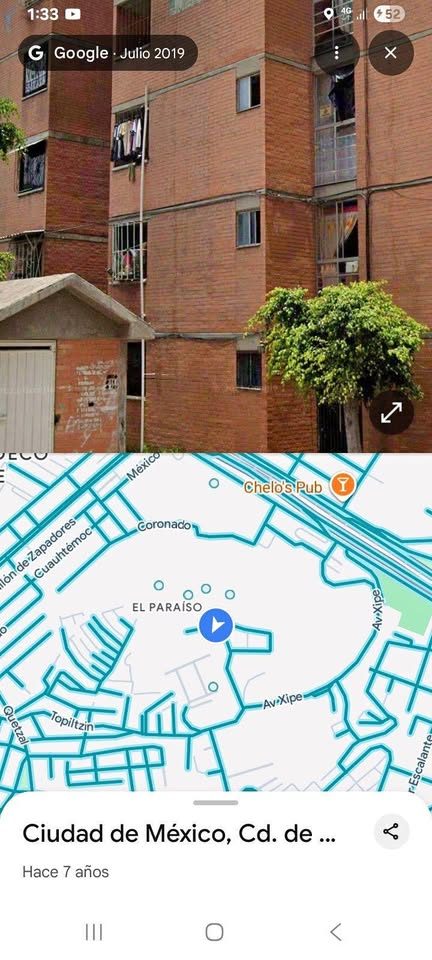Open the three-dot overflow menu
Screen dimensions: 432x960
click(337, 53)
